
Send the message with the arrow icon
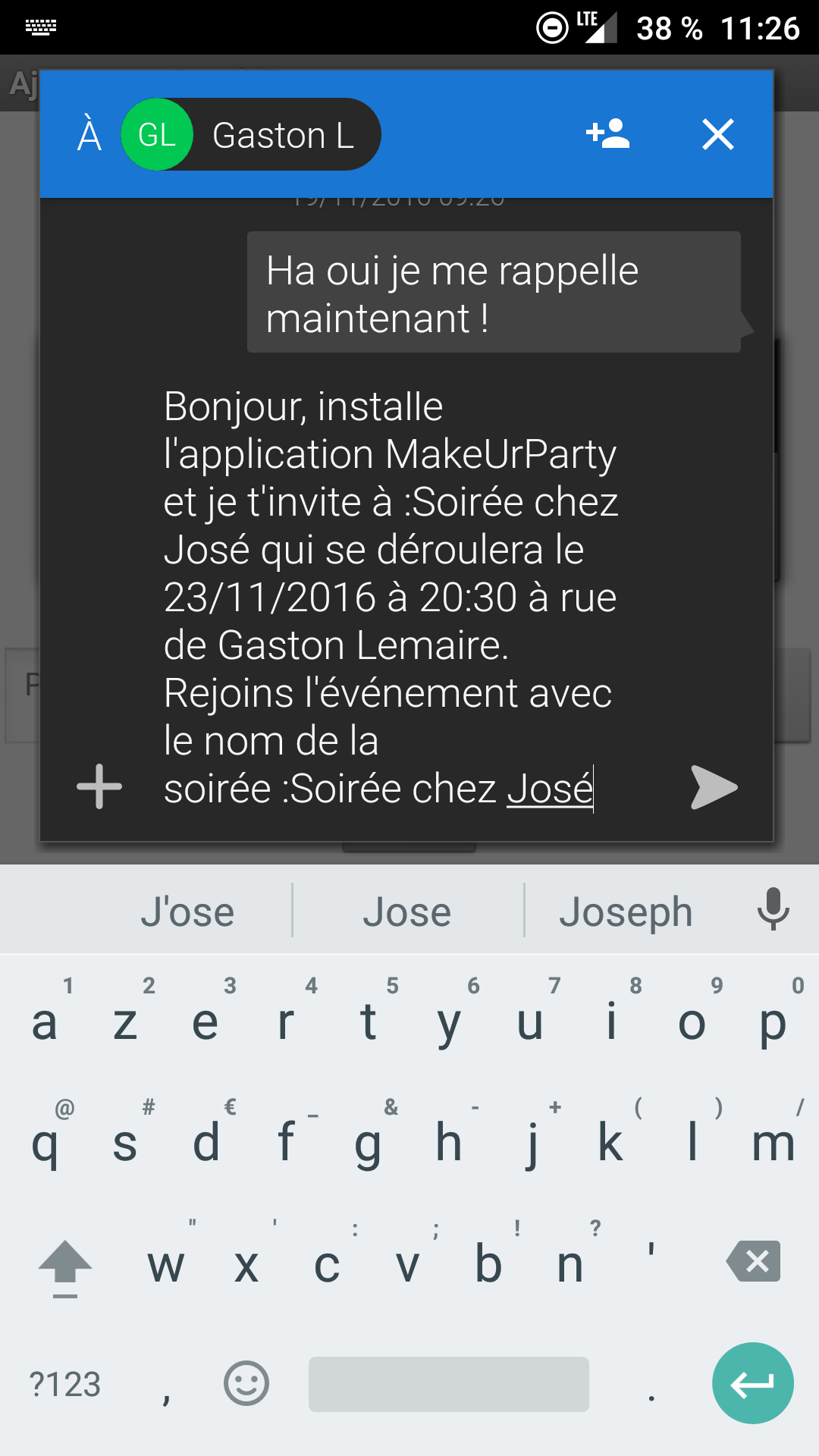714,787
